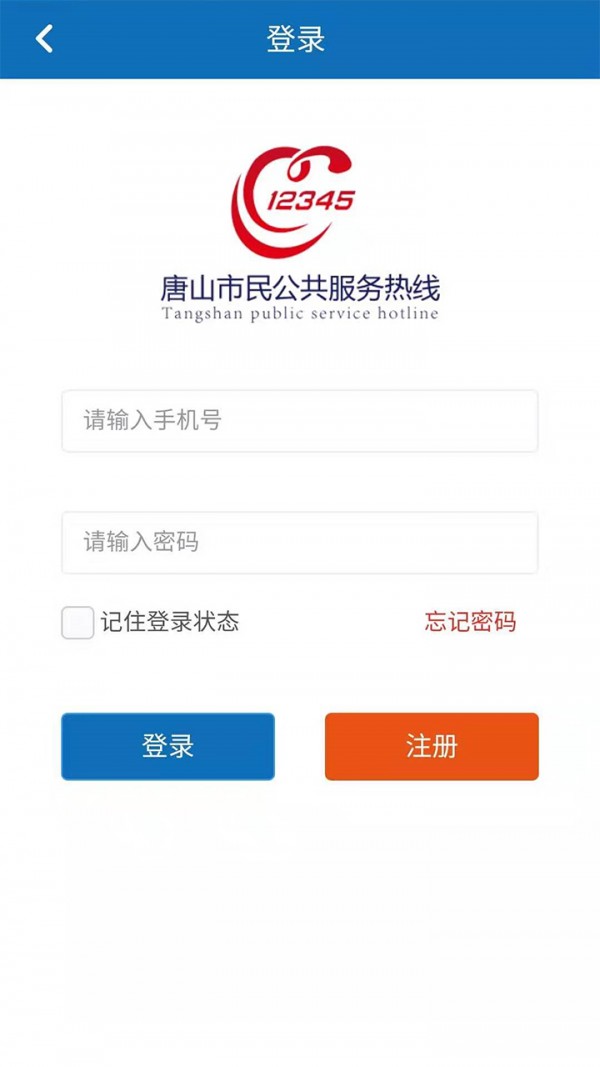Tap the password input field
Image resolution: width=600 pixels, height=1067 pixels.
click(300, 543)
